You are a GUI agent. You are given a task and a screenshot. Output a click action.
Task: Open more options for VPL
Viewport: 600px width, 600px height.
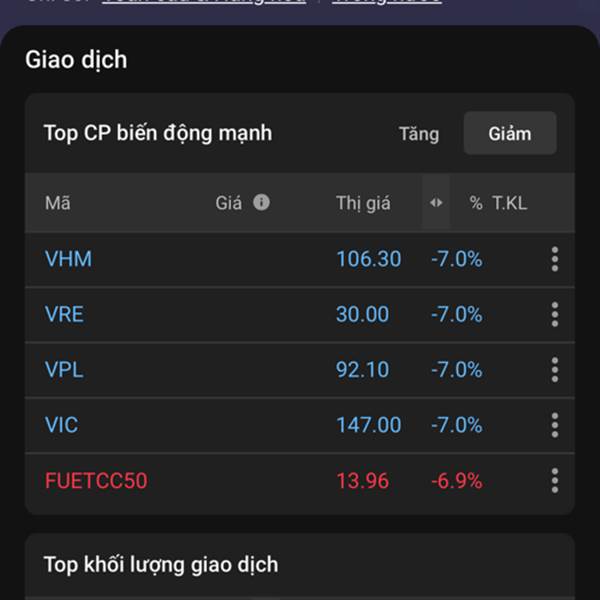pos(554,370)
